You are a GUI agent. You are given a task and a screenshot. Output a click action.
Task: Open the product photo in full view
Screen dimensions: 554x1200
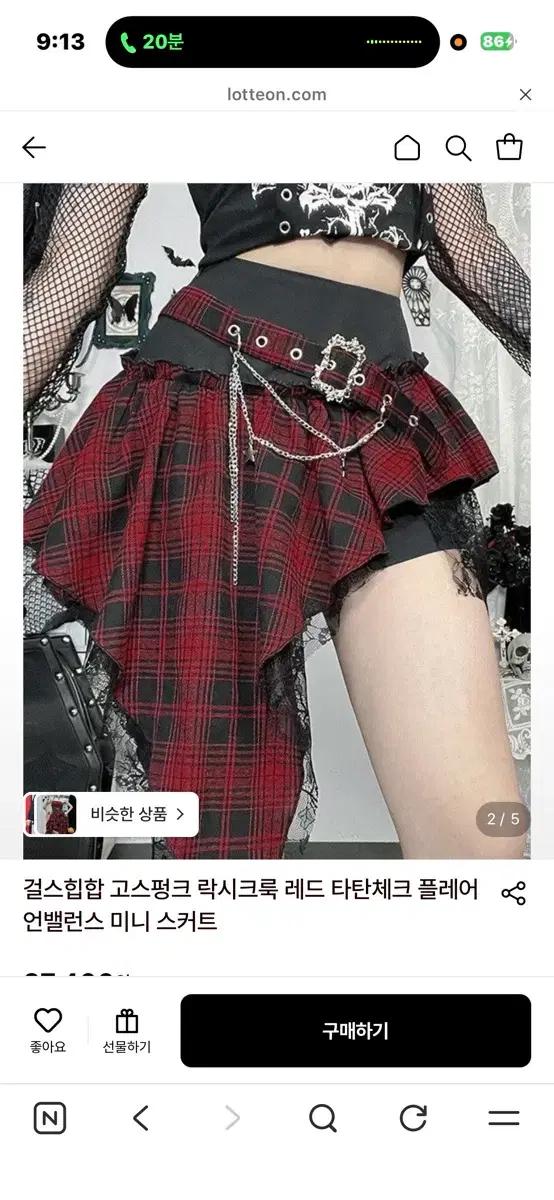pos(277,520)
